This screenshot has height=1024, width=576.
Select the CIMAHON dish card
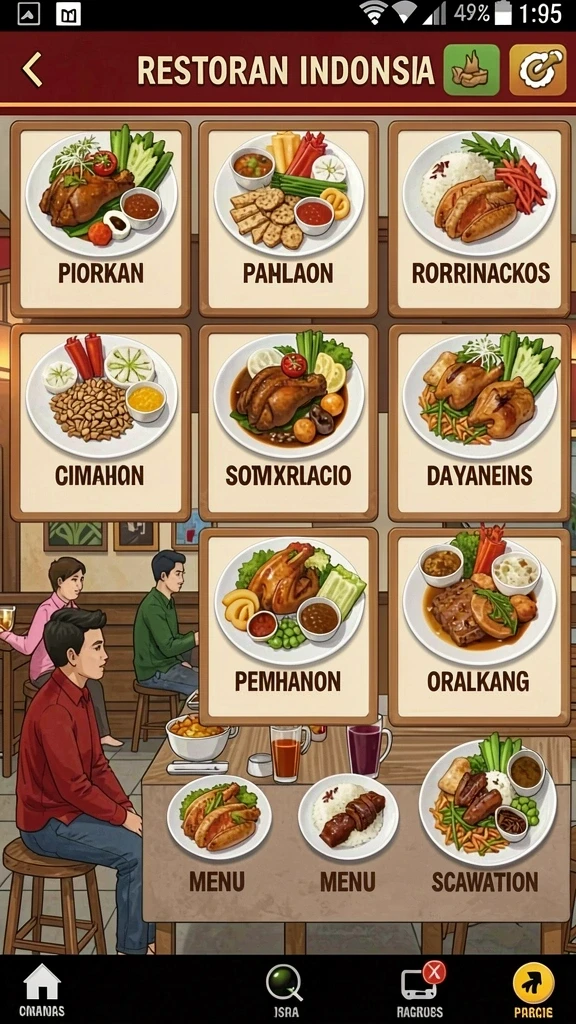(x=101, y=423)
